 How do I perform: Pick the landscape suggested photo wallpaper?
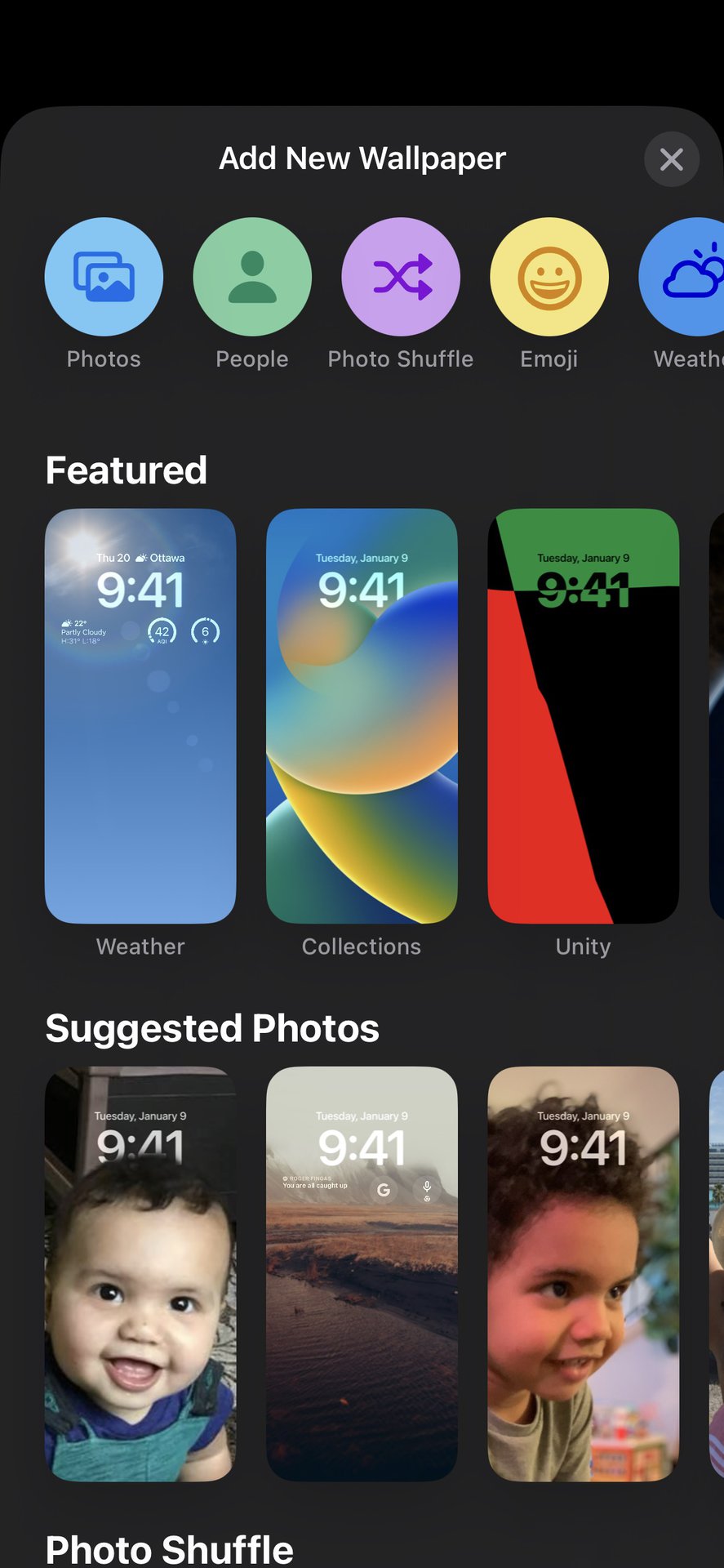362,1273
